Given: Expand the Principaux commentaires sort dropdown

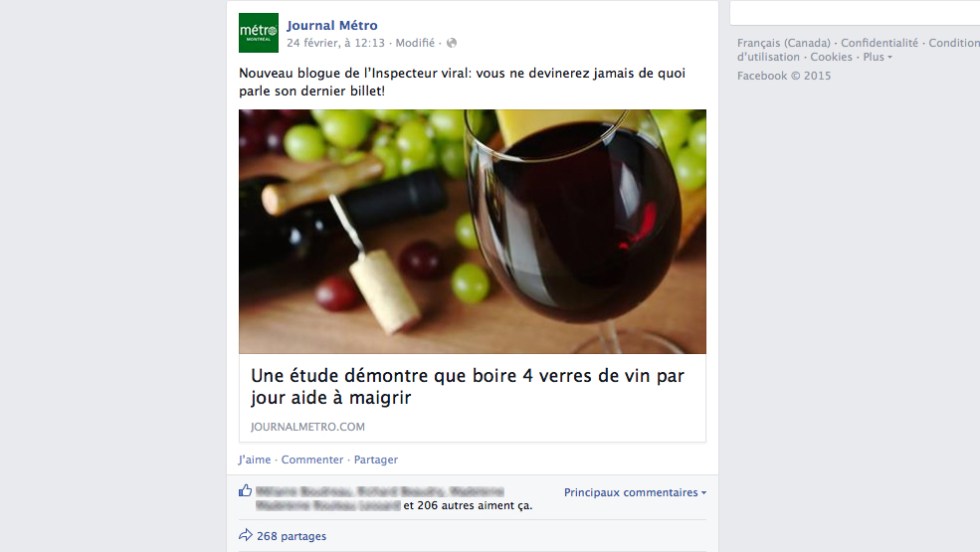Looking at the screenshot, I should (635, 492).
